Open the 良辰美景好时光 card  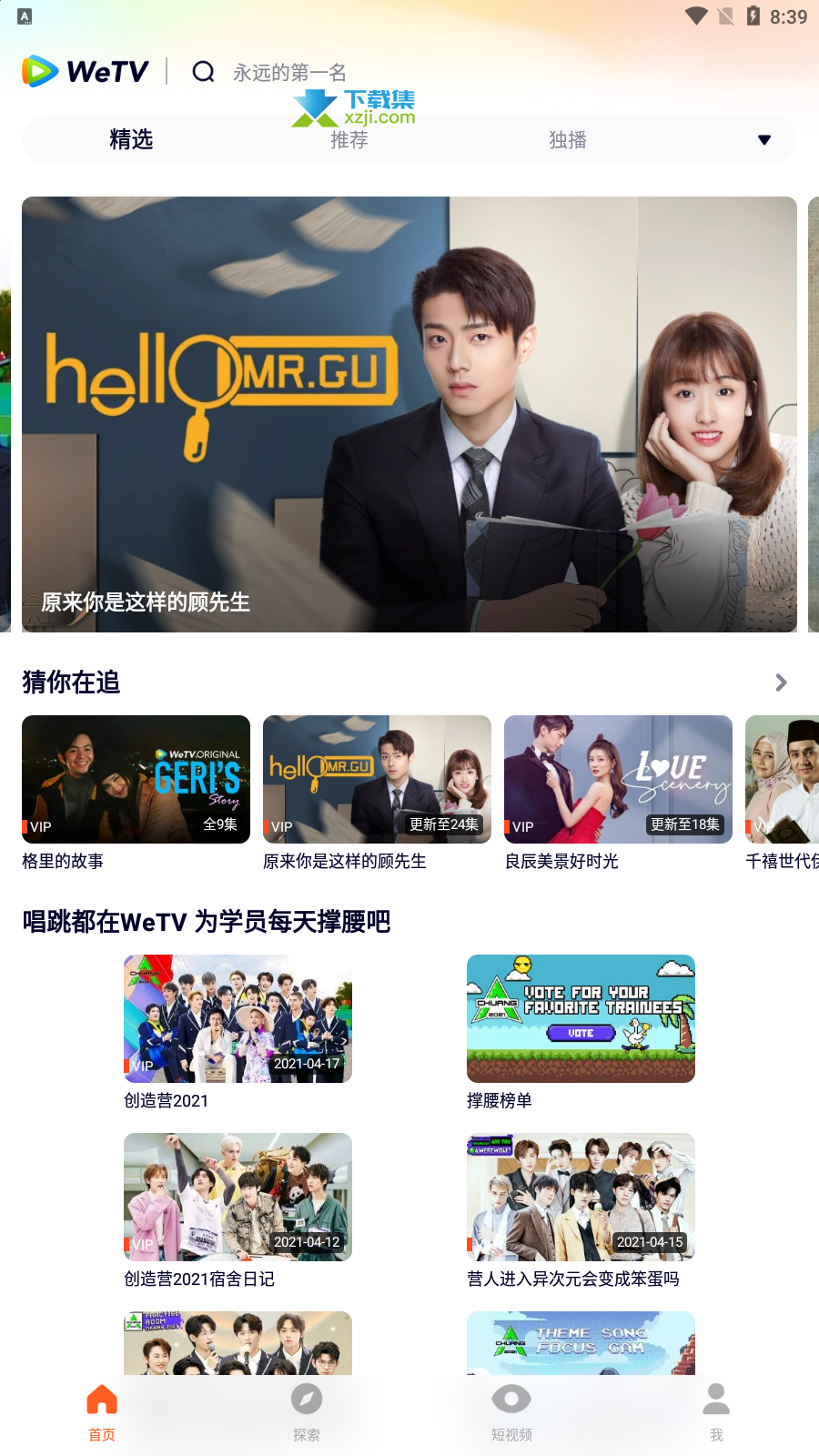pos(618,794)
